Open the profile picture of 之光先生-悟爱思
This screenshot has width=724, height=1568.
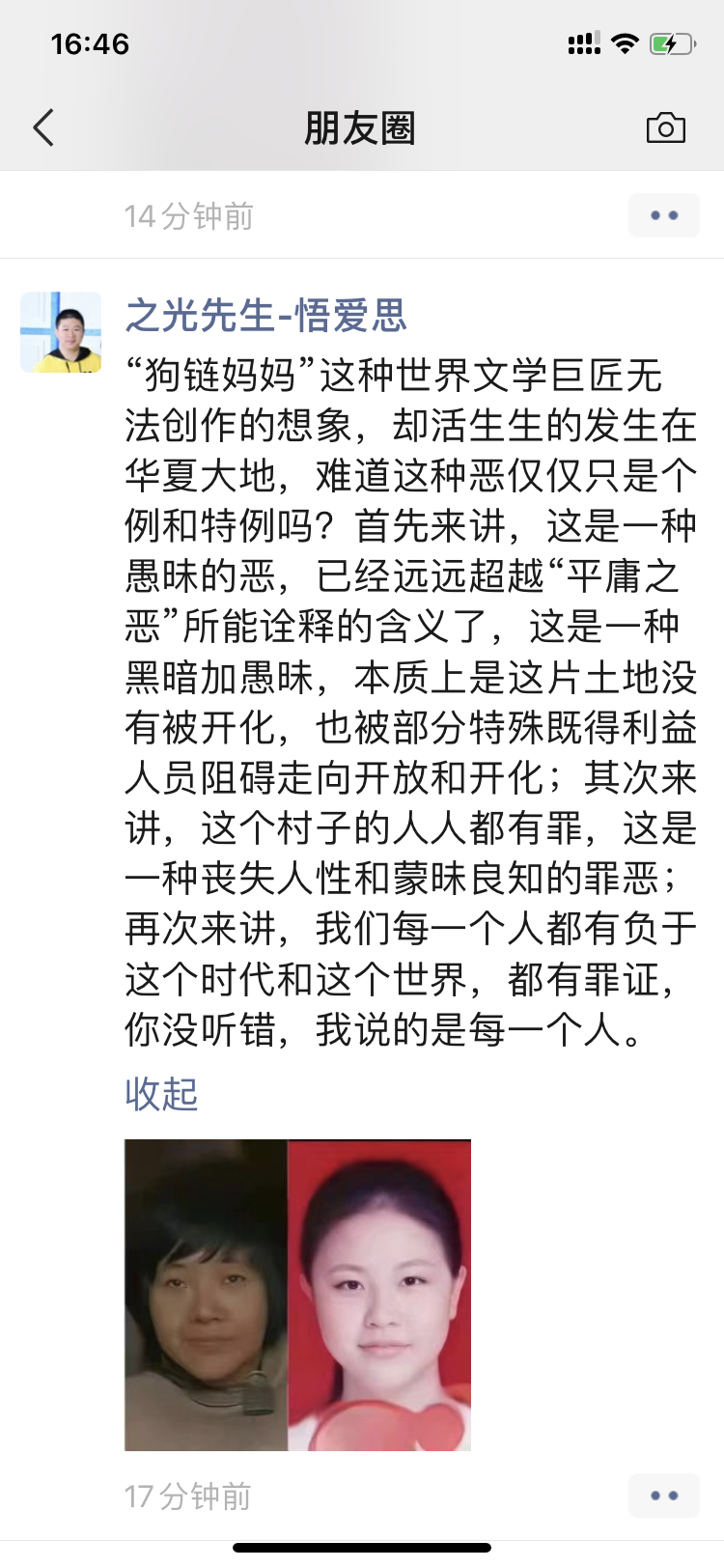point(61,332)
